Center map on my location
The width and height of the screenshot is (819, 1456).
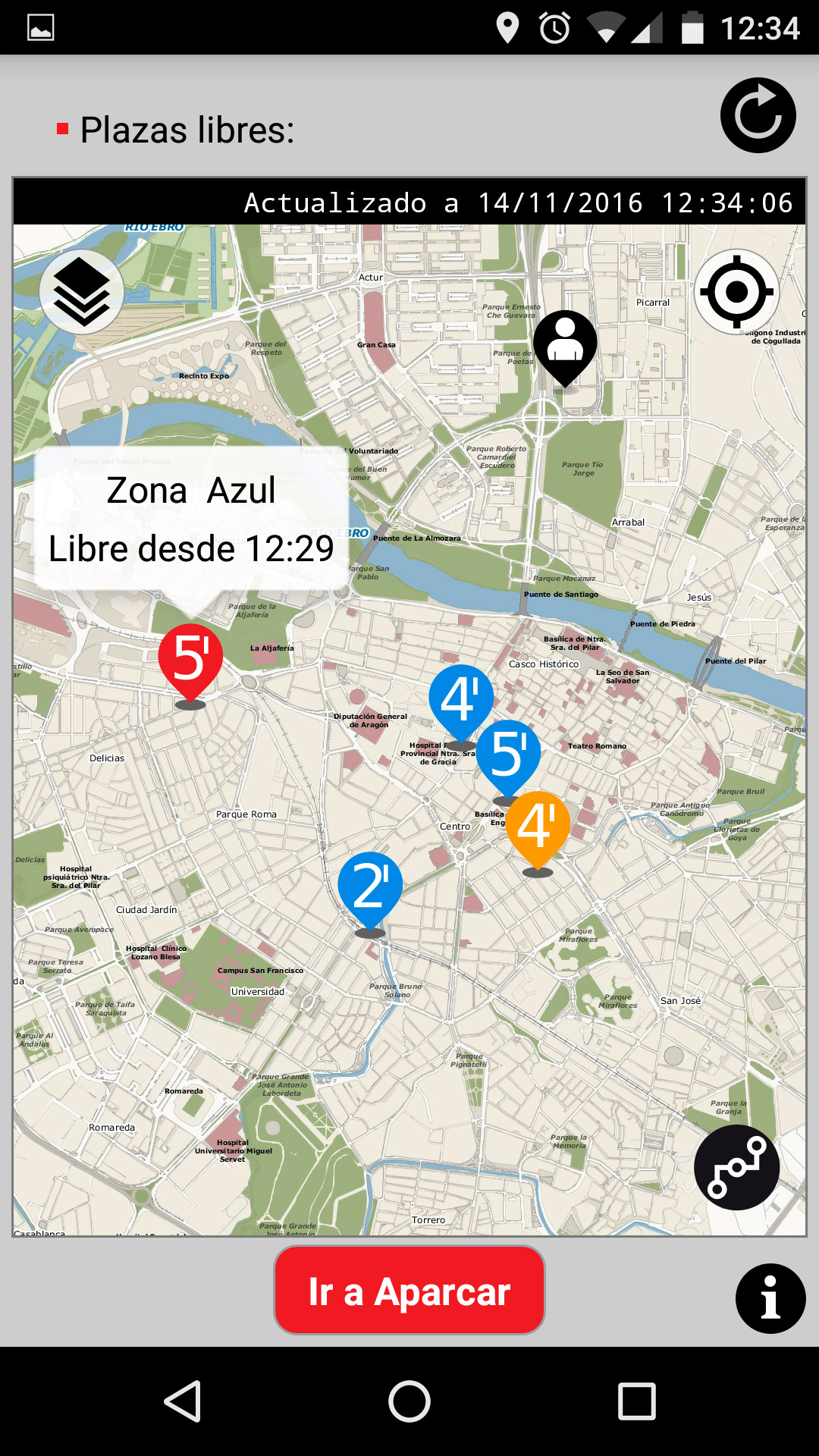point(736,292)
